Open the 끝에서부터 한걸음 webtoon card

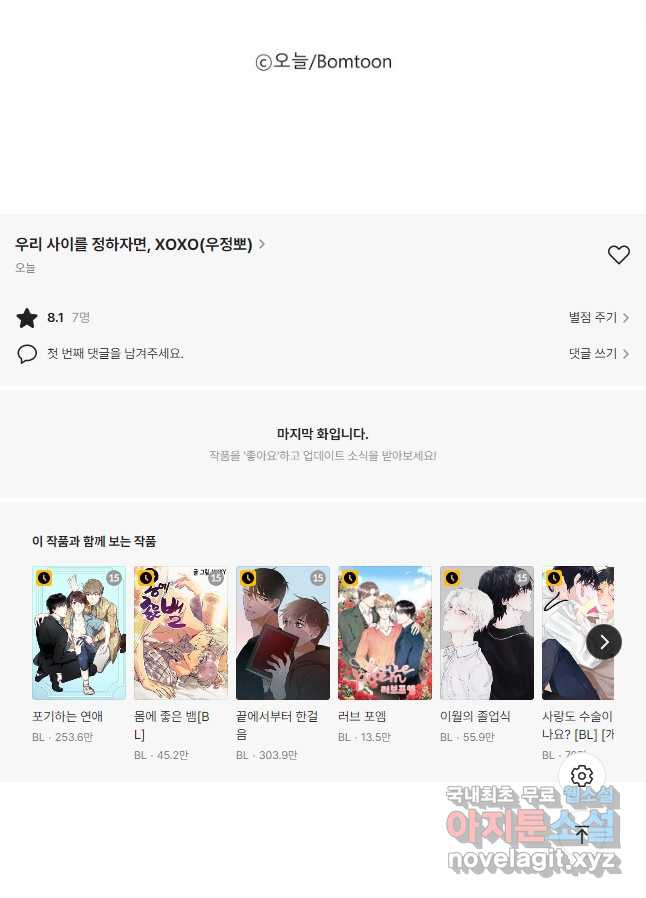(x=283, y=633)
